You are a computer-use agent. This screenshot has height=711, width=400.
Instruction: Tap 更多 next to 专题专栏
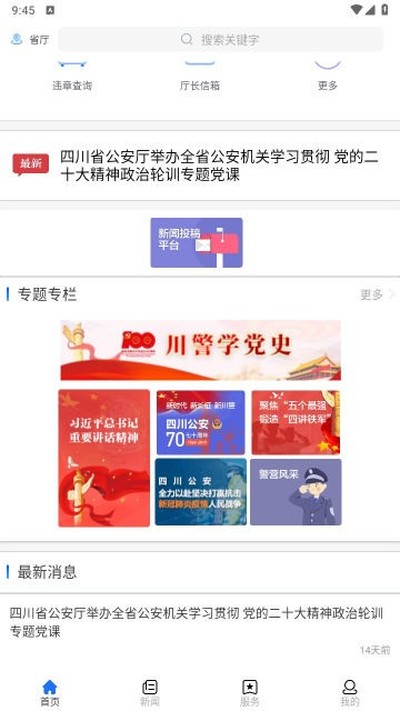tap(377, 295)
